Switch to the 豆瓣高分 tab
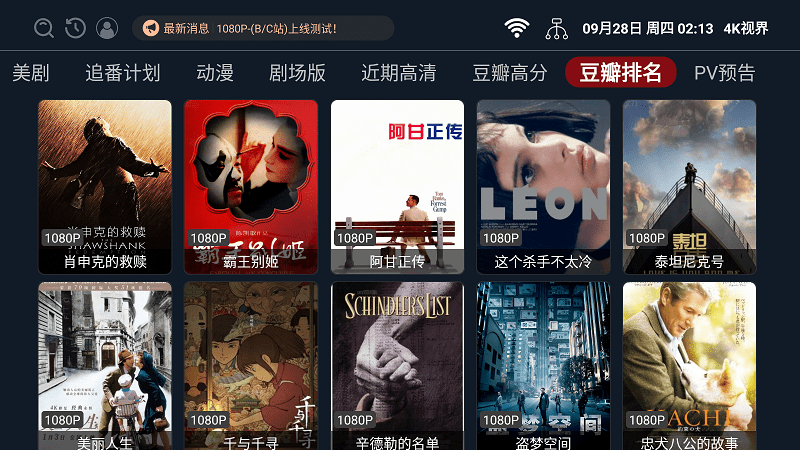 point(510,73)
